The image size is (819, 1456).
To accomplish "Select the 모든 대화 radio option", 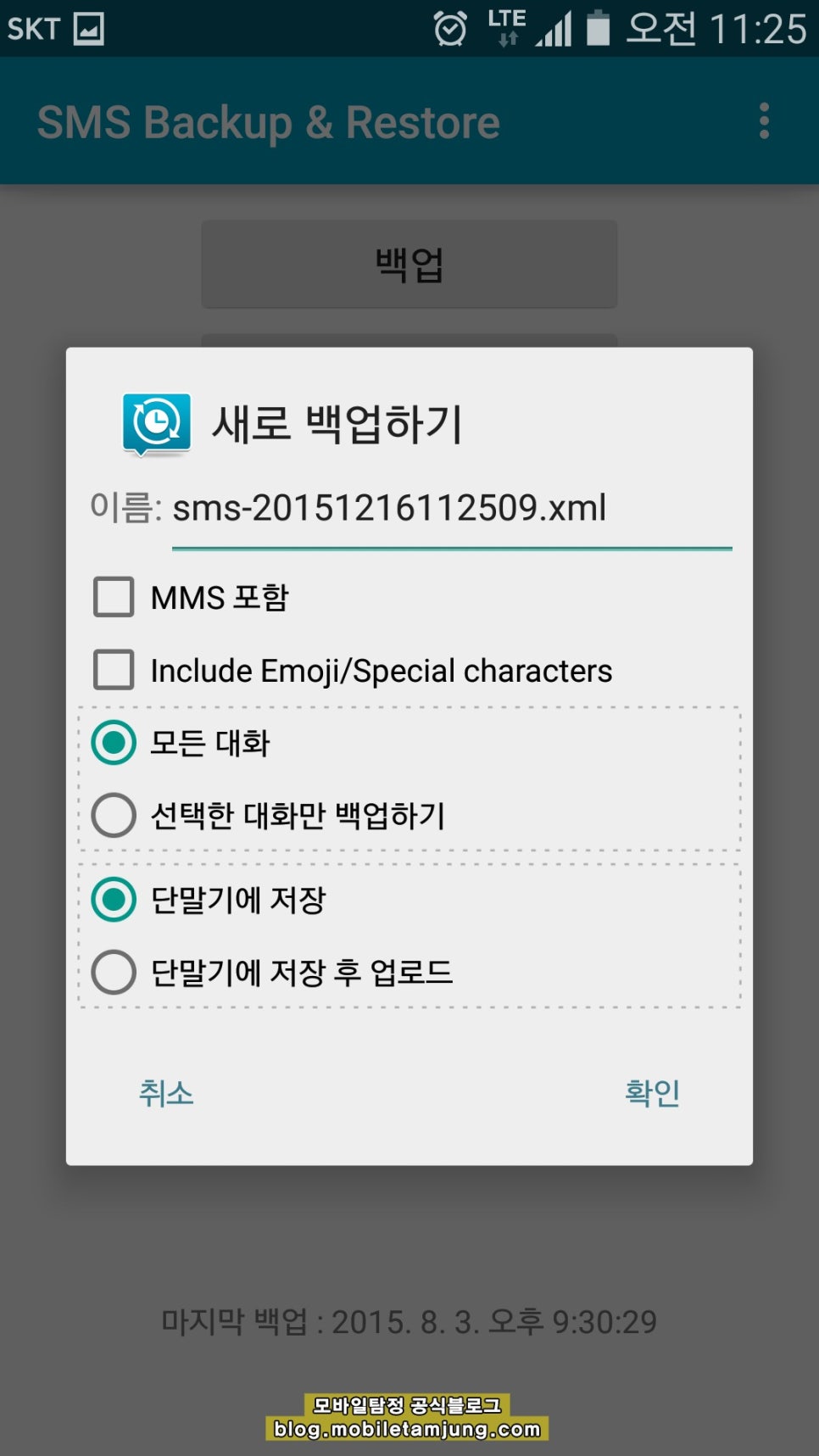I will click(x=114, y=743).
